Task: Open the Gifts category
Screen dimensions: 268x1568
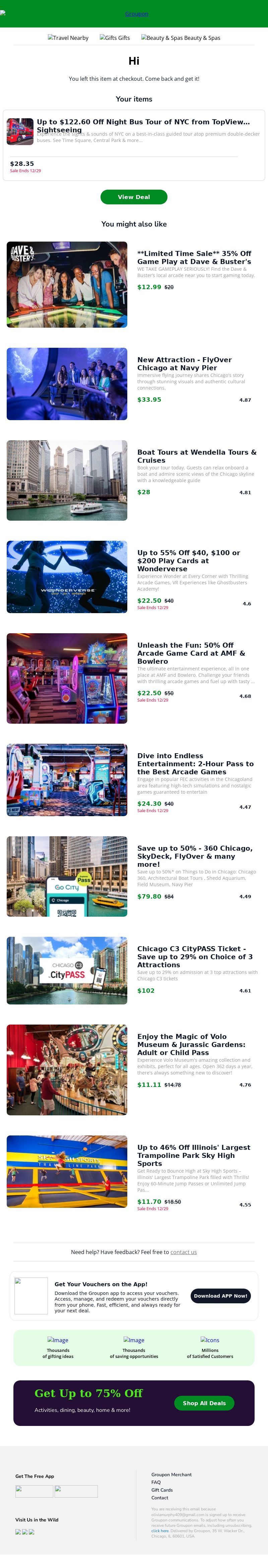Action: tap(115, 38)
